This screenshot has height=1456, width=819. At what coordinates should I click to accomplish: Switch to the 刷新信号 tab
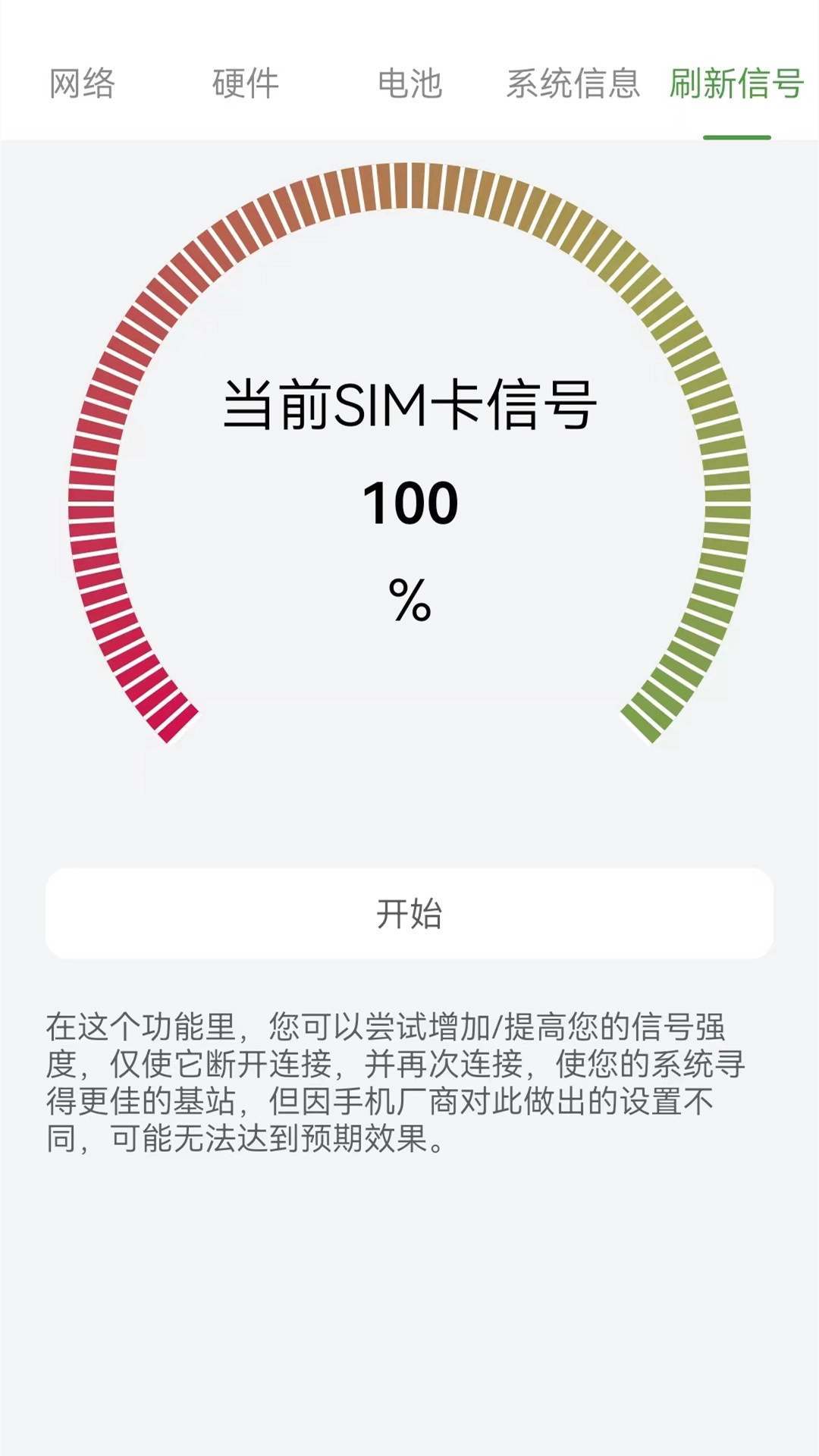tap(735, 85)
